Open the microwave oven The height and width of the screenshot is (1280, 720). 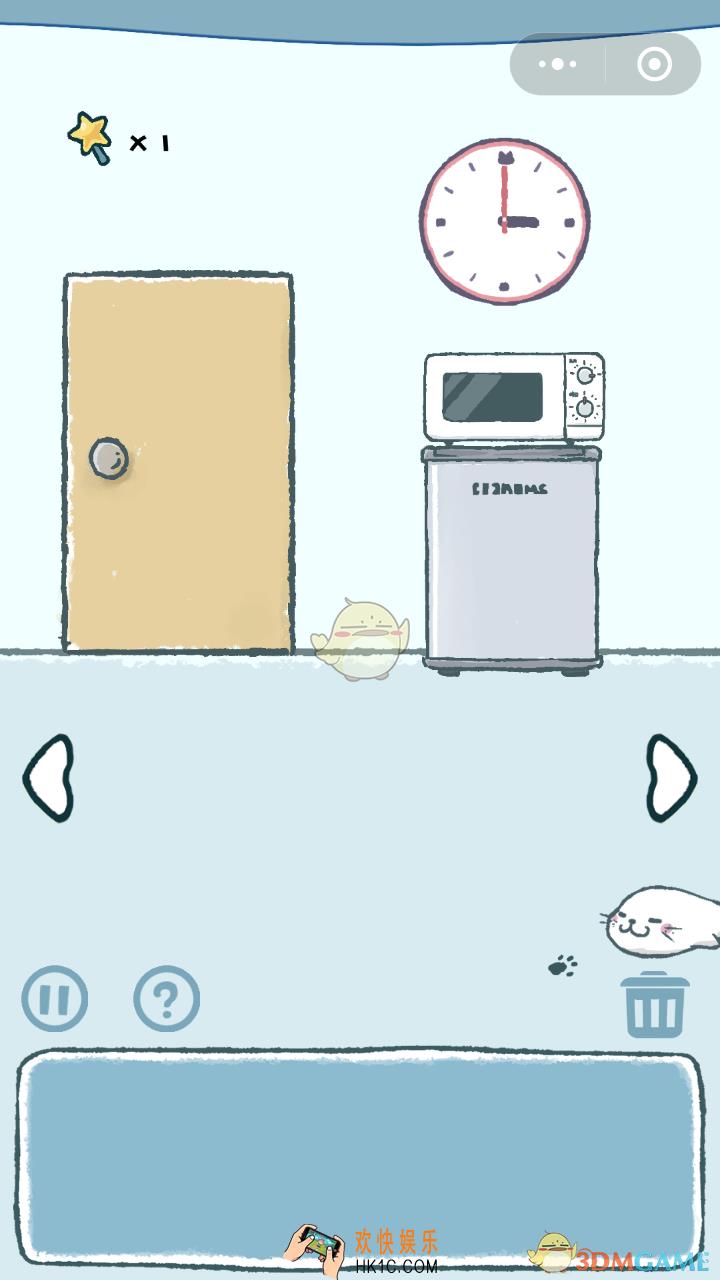[x=495, y=396]
